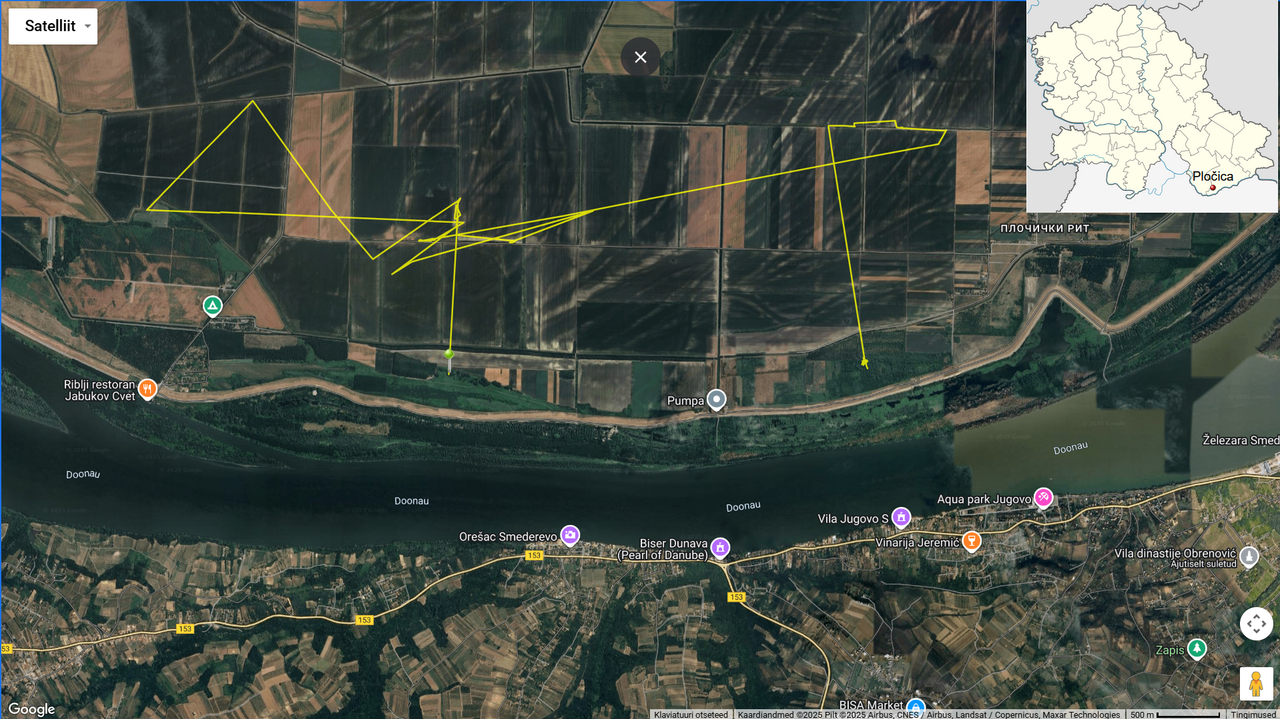Screen dimensions: 1280x719
Task: Open the Pumpa place marker
Action: tap(716, 401)
